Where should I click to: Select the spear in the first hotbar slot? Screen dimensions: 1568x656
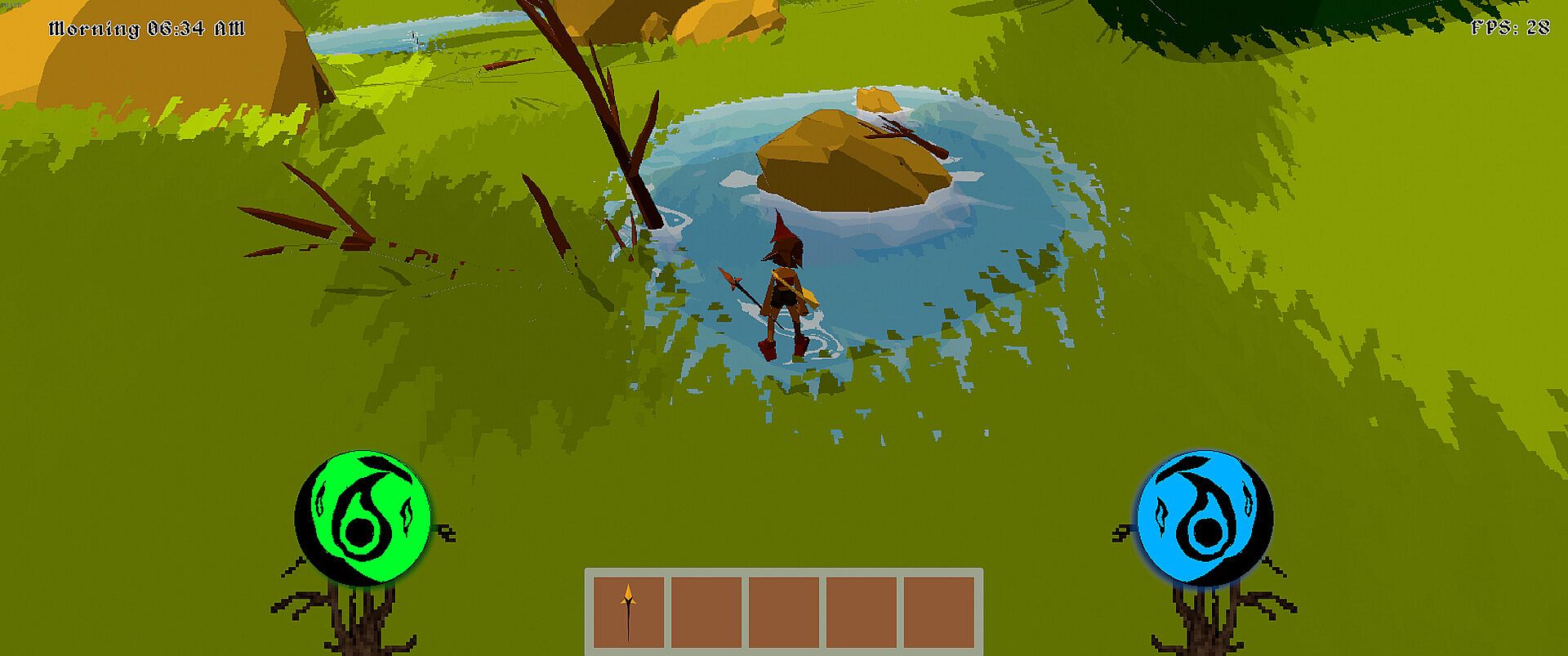point(628,611)
